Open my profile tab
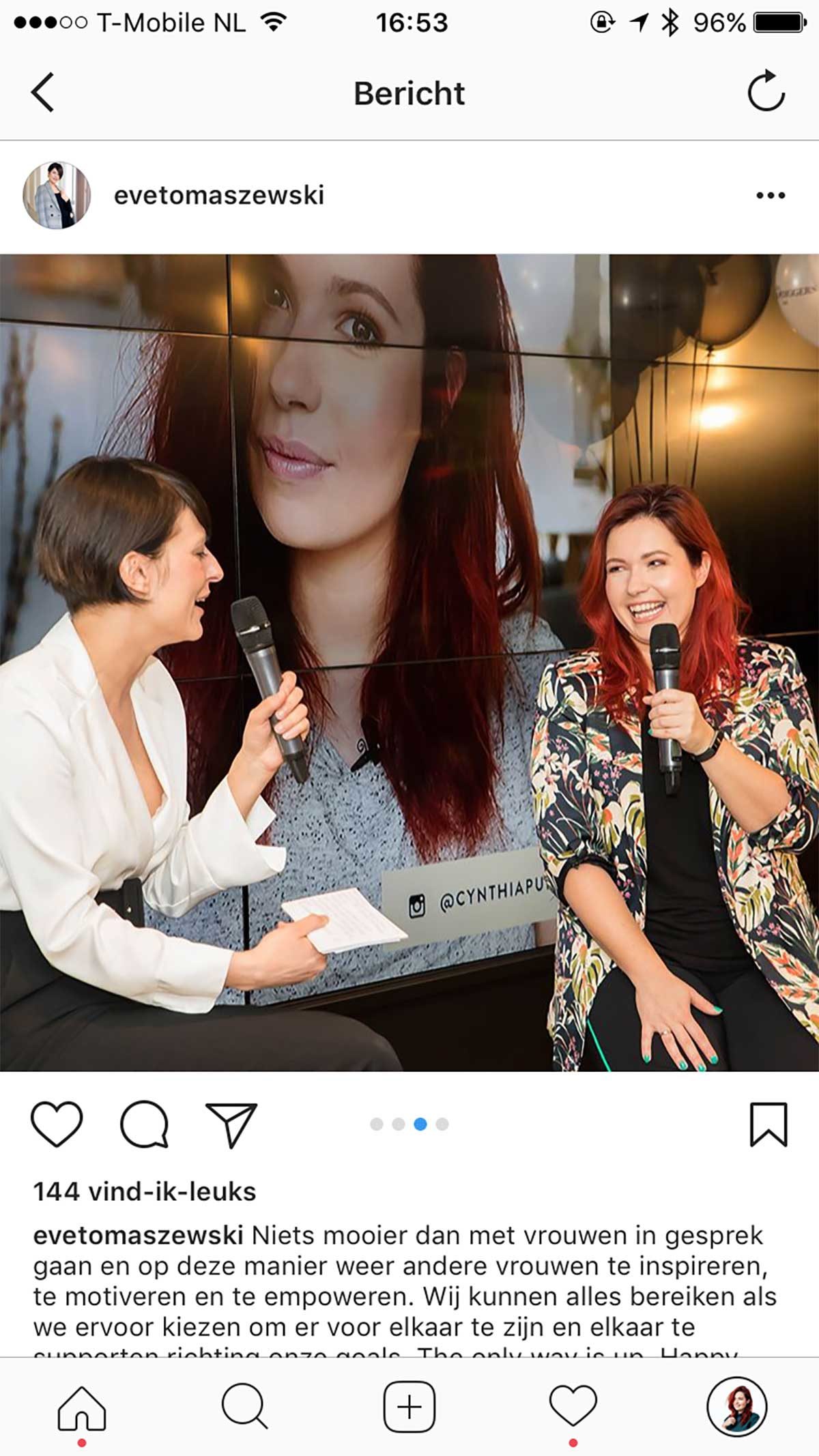This screenshot has width=819, height=1456. (x=737, y=1407)
